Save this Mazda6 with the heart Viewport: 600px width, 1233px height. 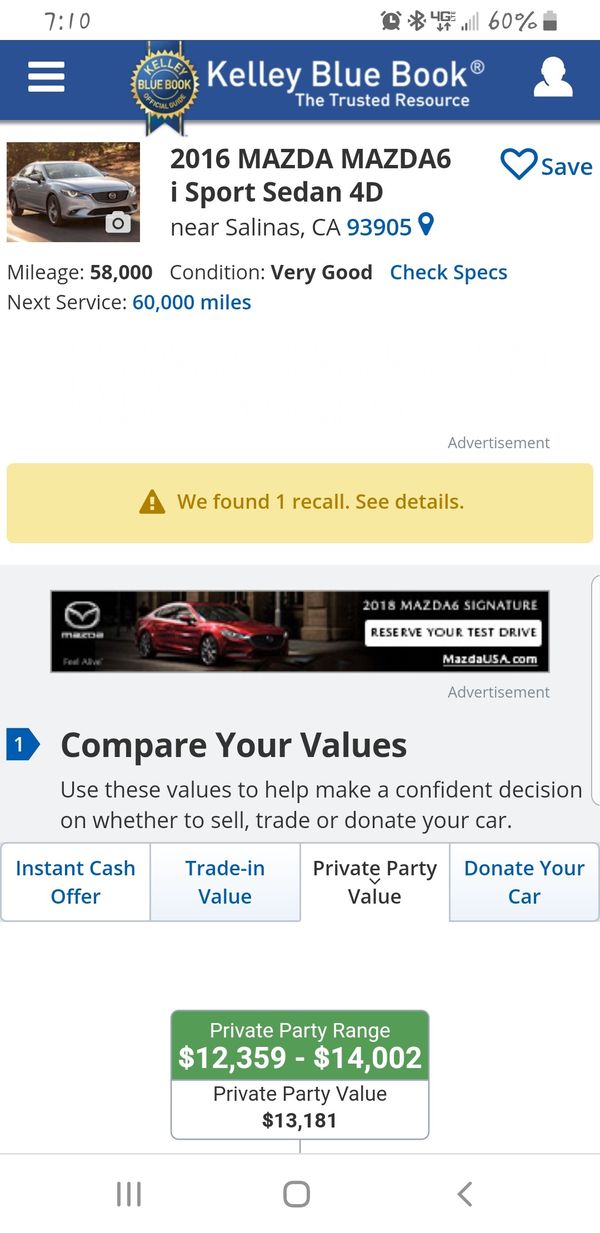coord(546,166)
